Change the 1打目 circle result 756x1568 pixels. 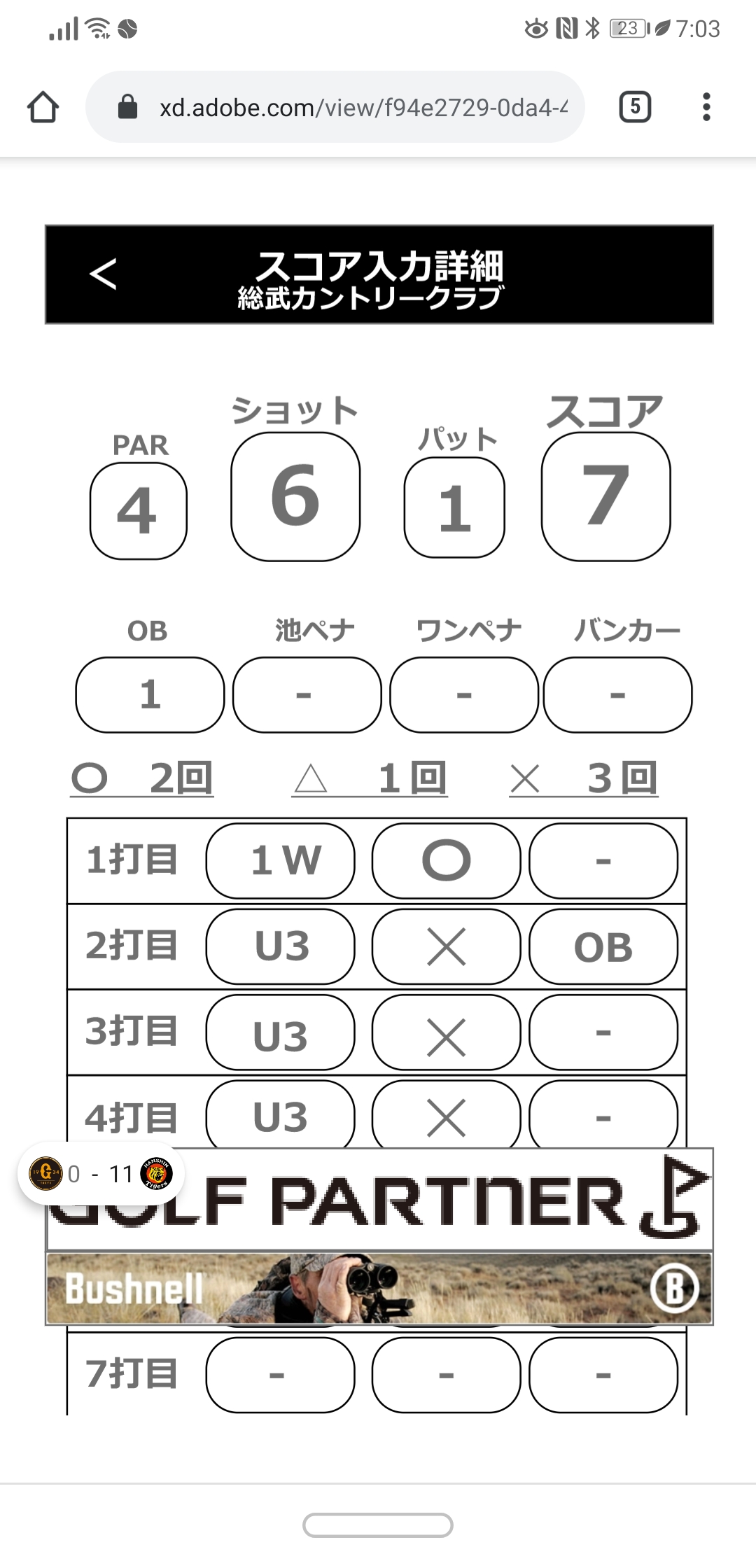(x=446, y=860)
